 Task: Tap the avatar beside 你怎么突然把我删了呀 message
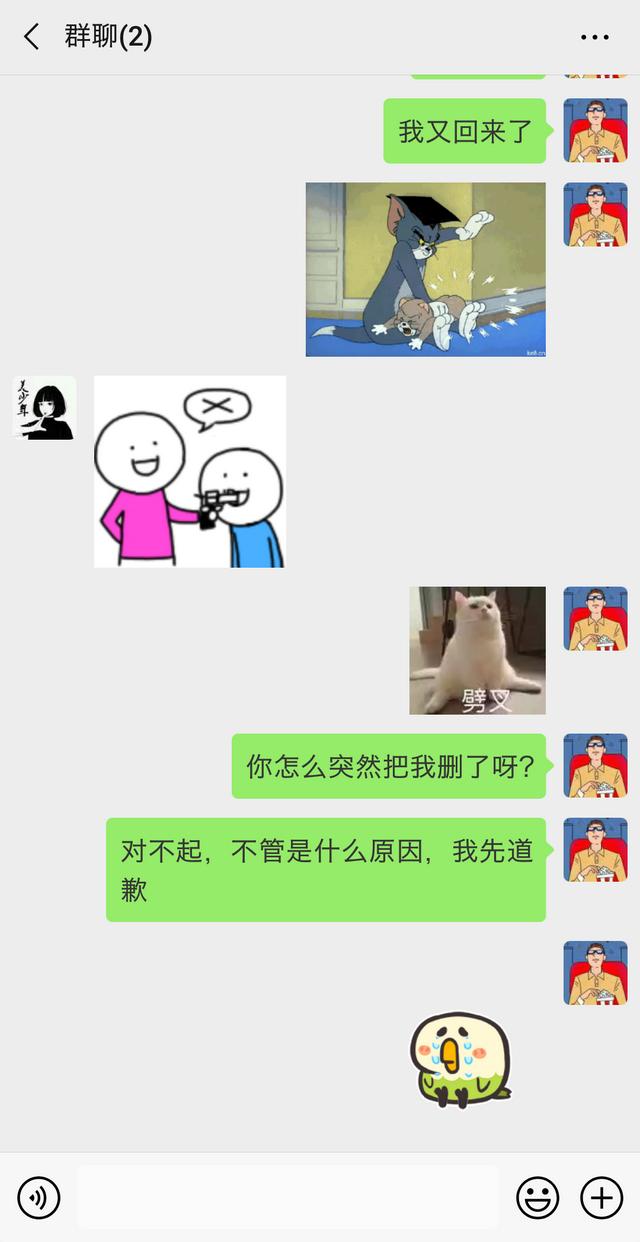click(595, 766)
